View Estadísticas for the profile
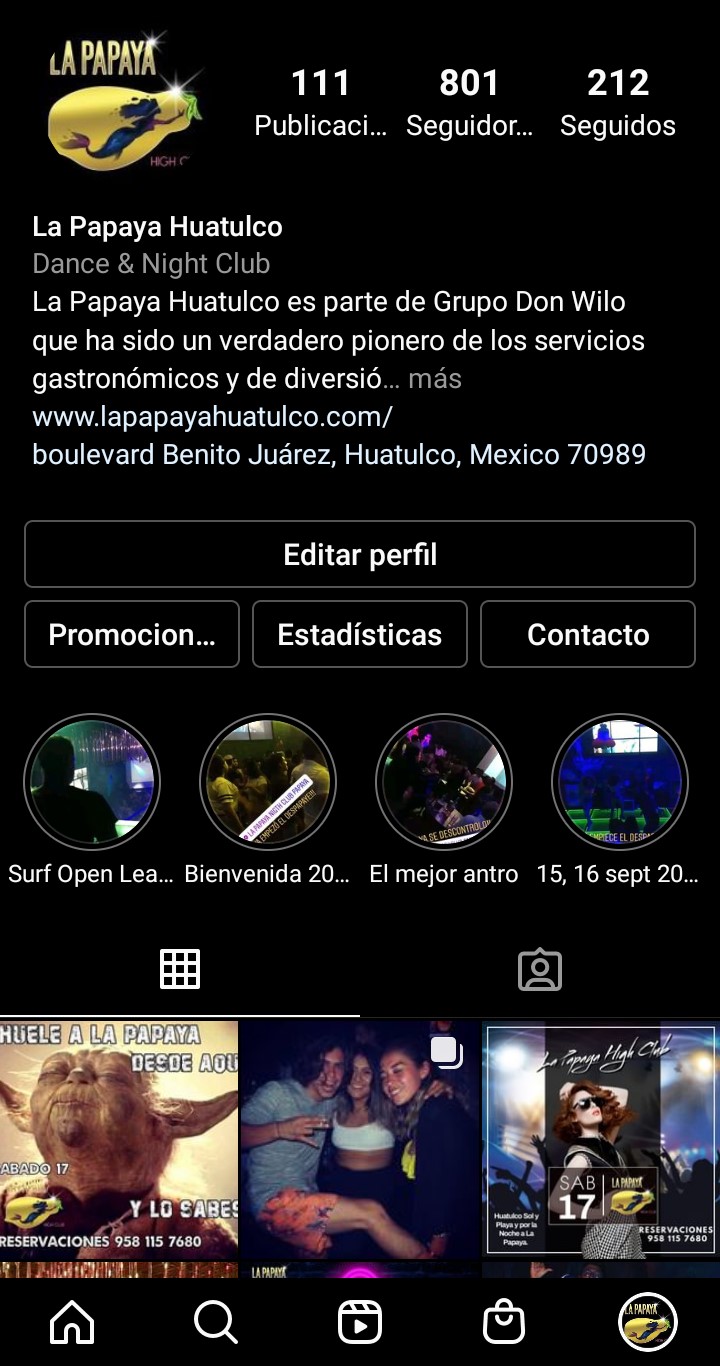720x1366 pixels. [x=360, y=634]
